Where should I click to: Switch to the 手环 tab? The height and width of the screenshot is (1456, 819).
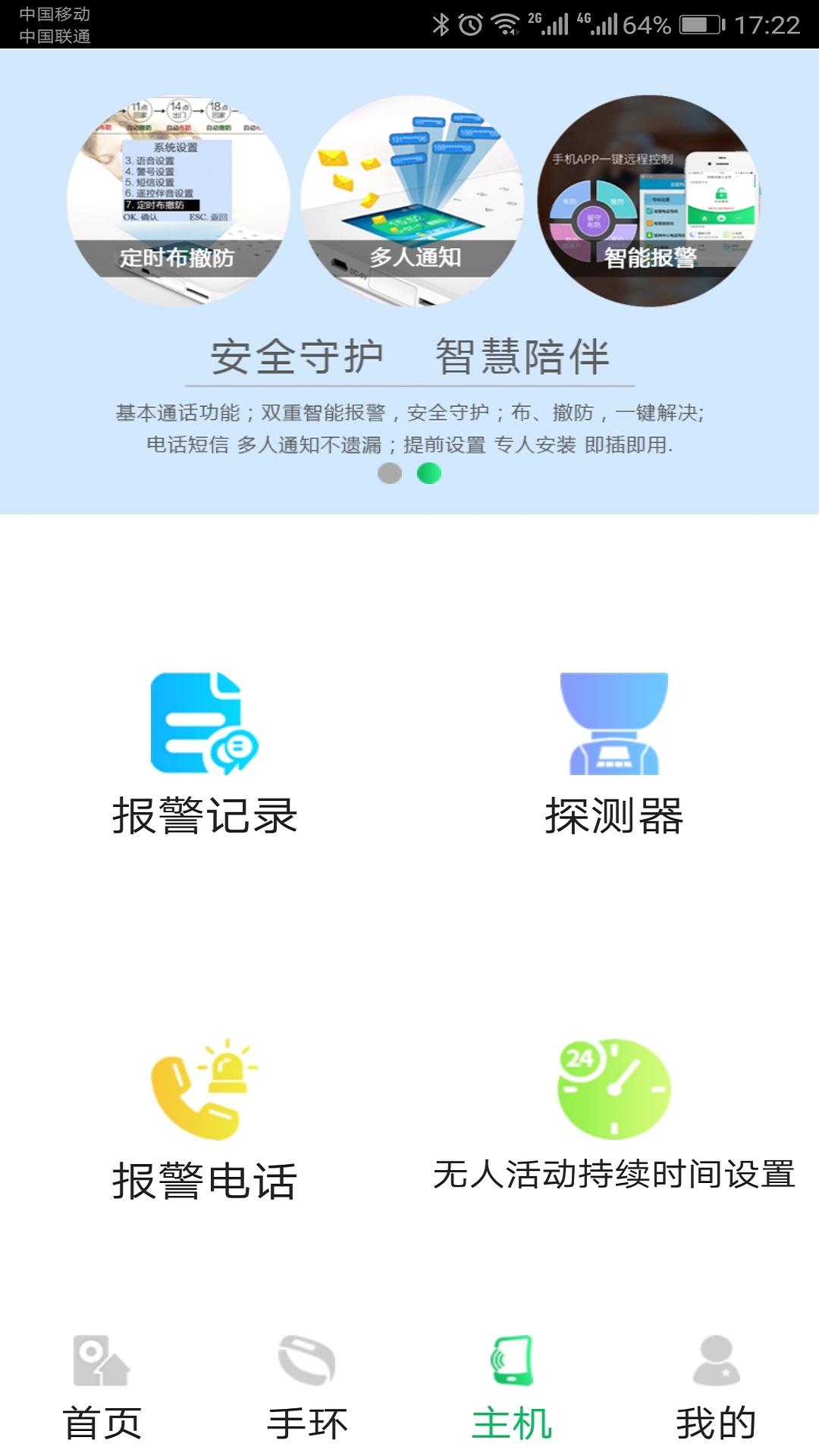pyautogui.click(x=307, y=1388)
